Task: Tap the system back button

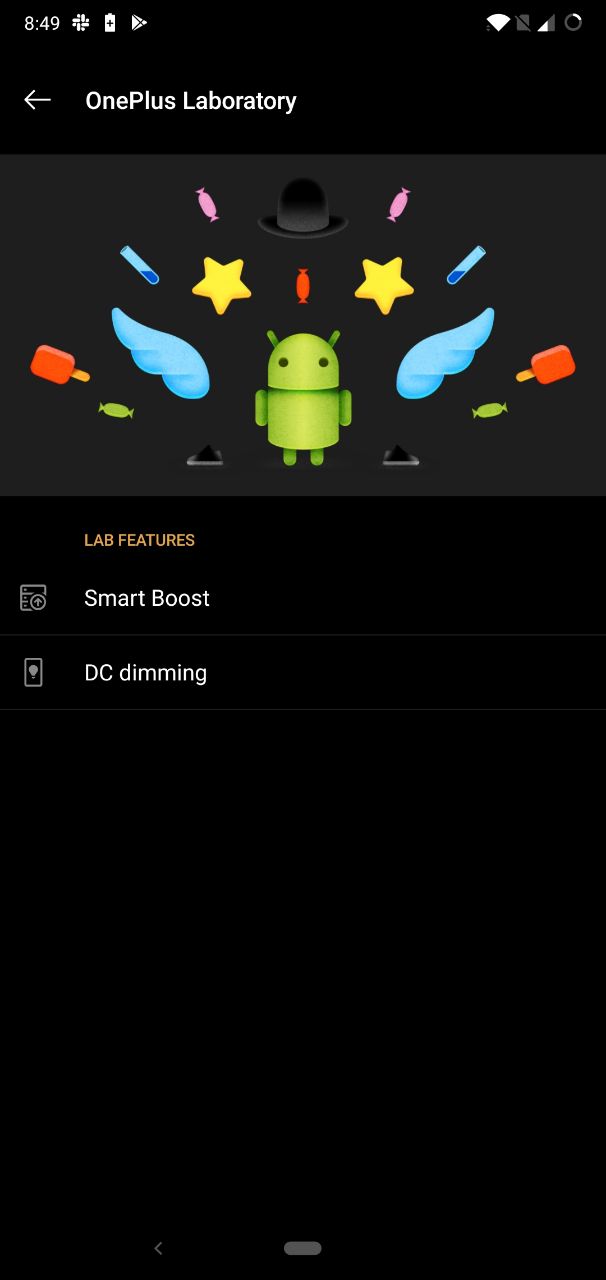Action: click(158, 1248)
